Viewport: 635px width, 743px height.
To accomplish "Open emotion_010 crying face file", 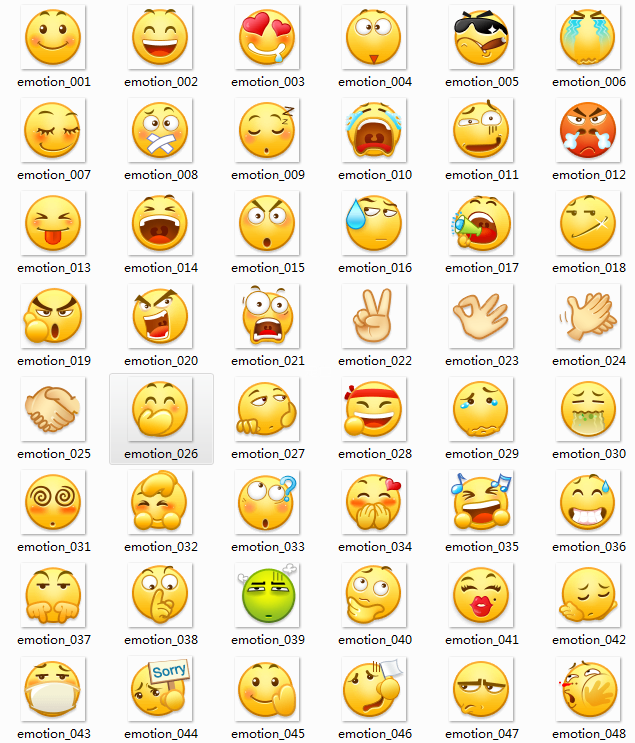I will 374,130.
